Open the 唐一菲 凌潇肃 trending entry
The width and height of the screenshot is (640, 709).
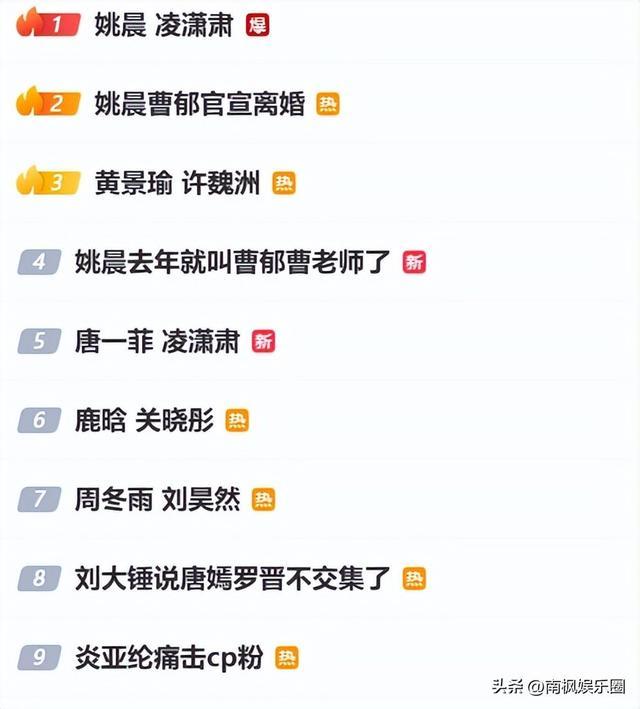click(157, 341)
